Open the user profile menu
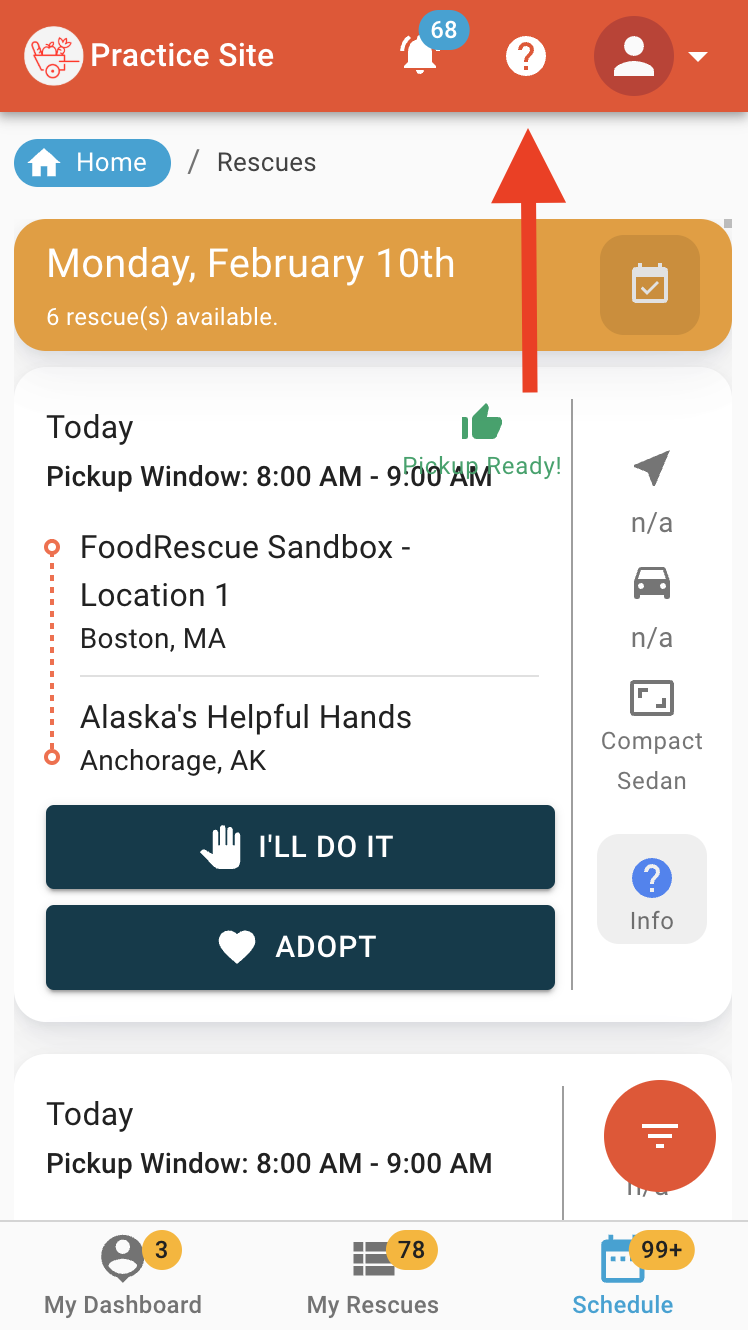The width and height of the screenshot is (748, 1330). click(651, 57)
